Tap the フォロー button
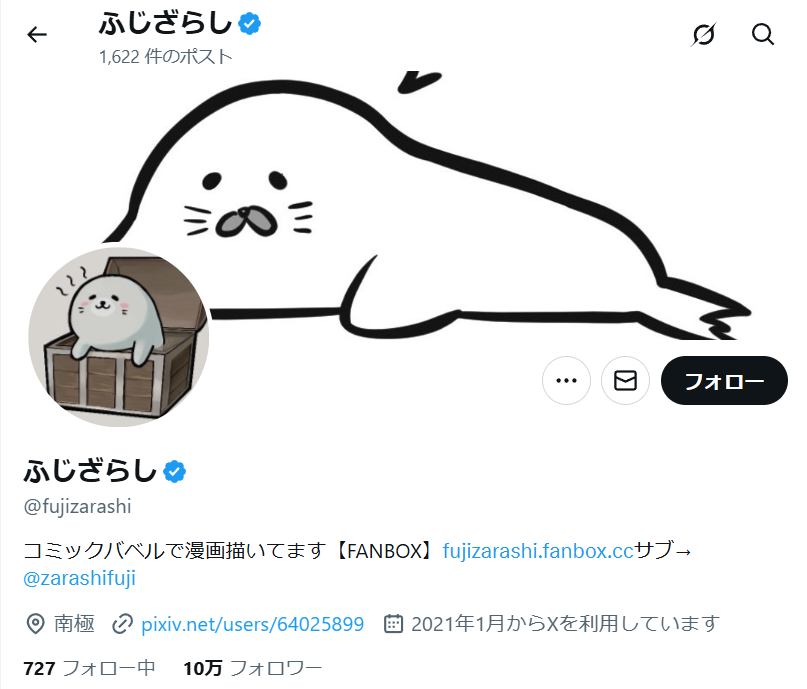Screen dimensions: 807x689 [724, 381]
